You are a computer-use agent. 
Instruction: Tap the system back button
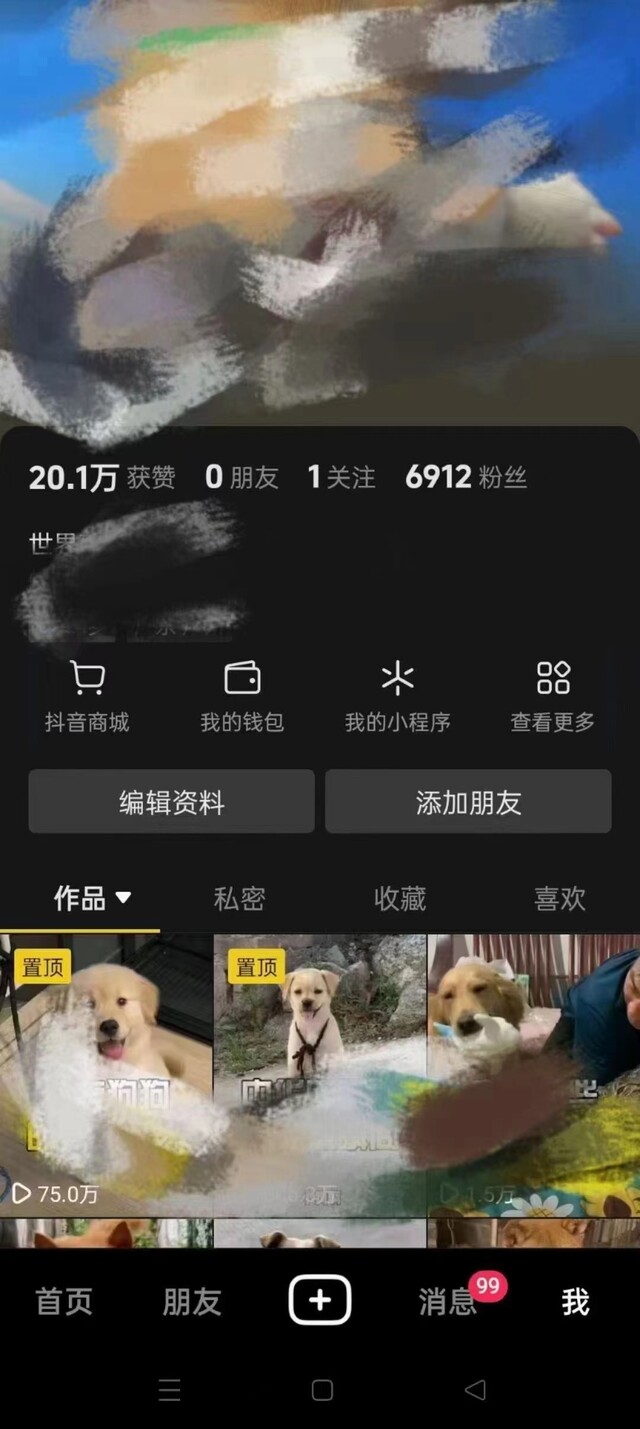[x=476, y=1389]
